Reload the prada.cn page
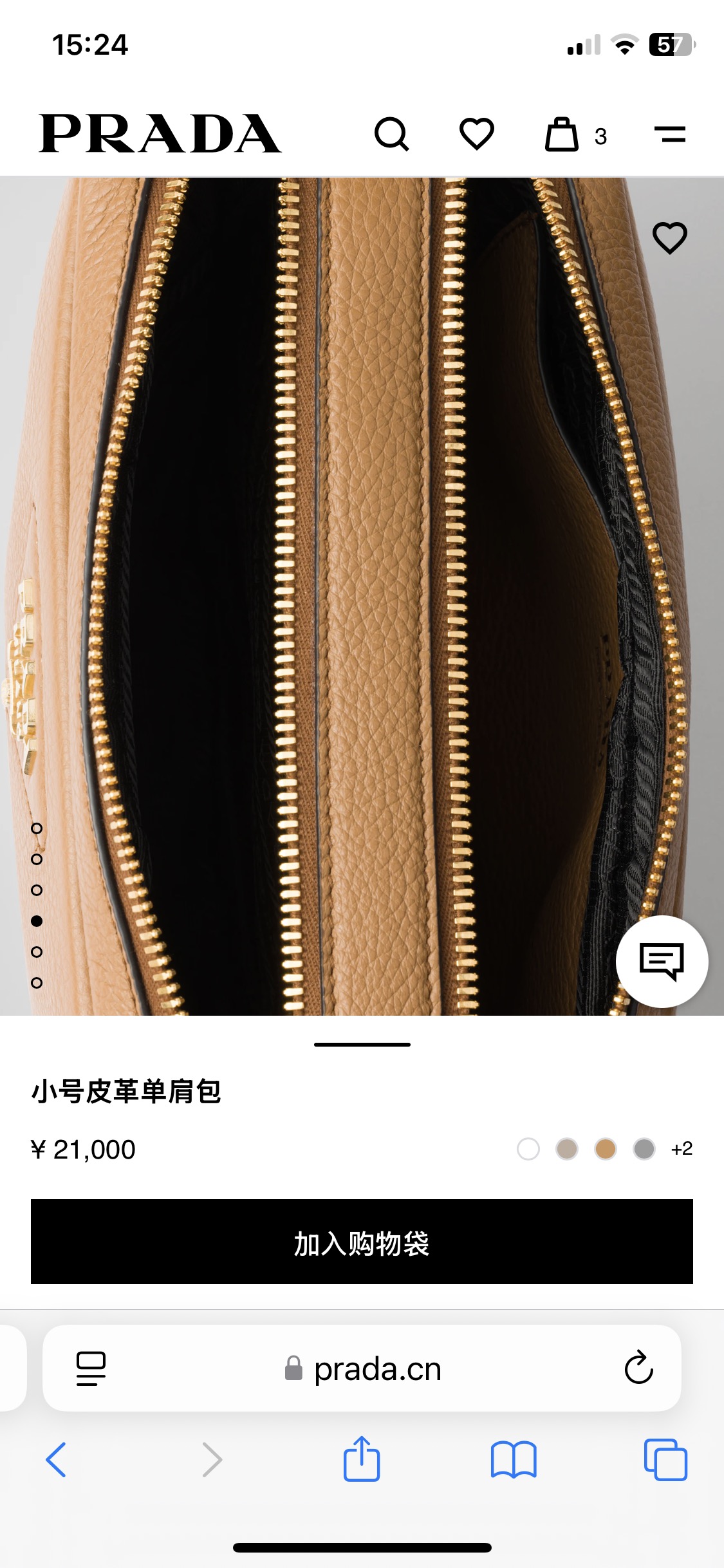724x1568 pixels. [x=638, y=1368]
